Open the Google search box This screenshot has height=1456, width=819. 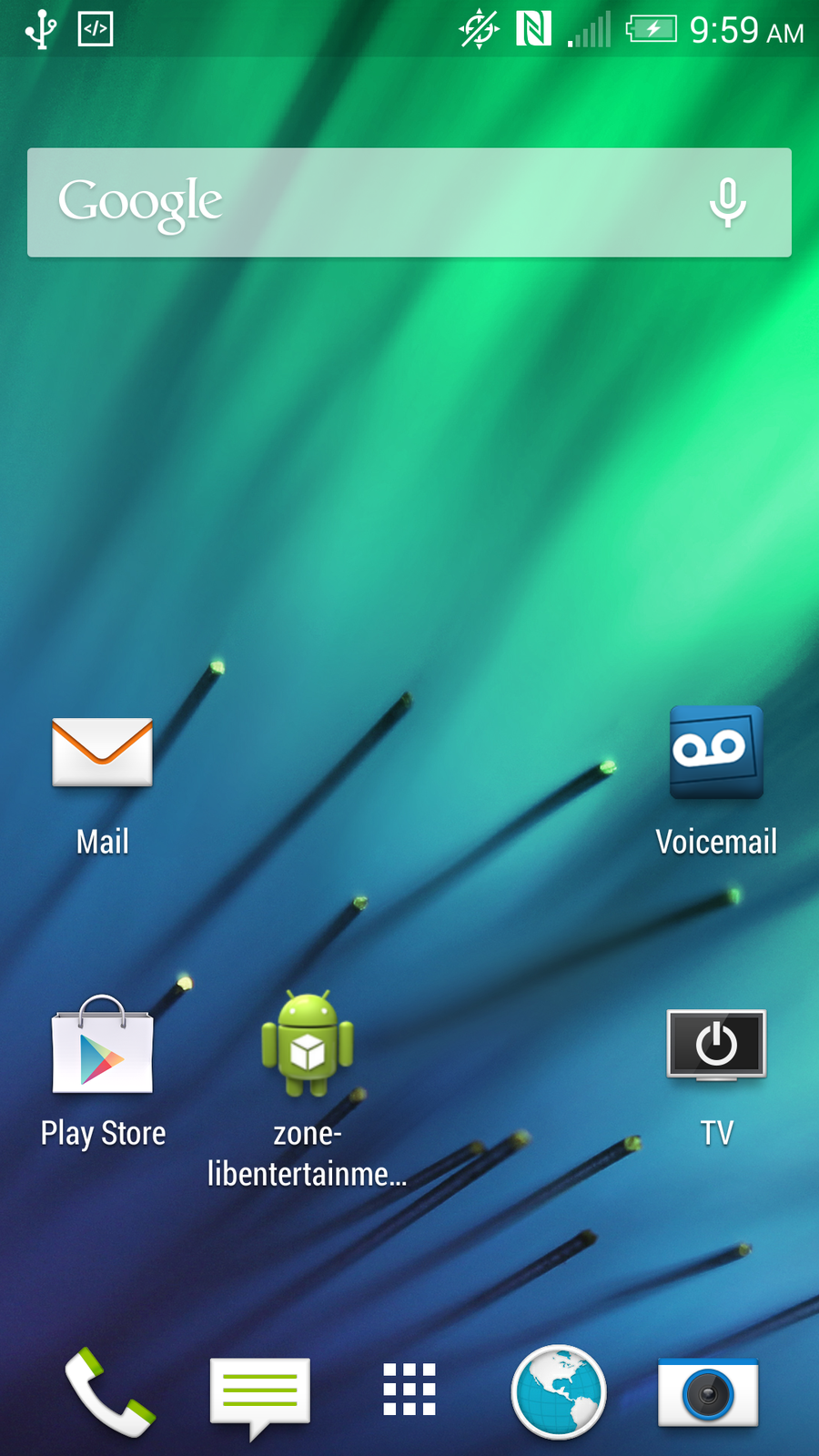(x=364, y=202)
